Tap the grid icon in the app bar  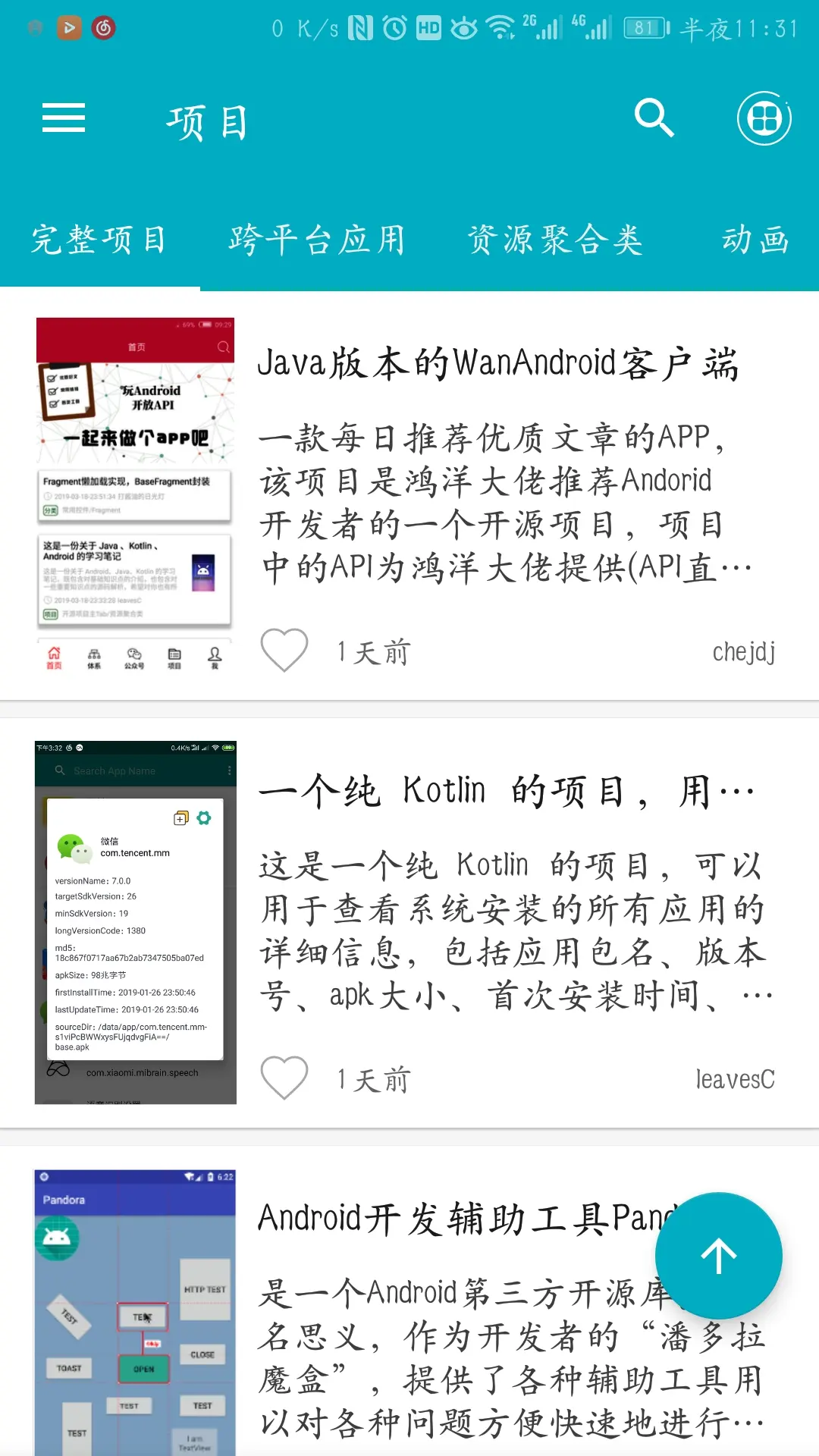tap(764, 118)
